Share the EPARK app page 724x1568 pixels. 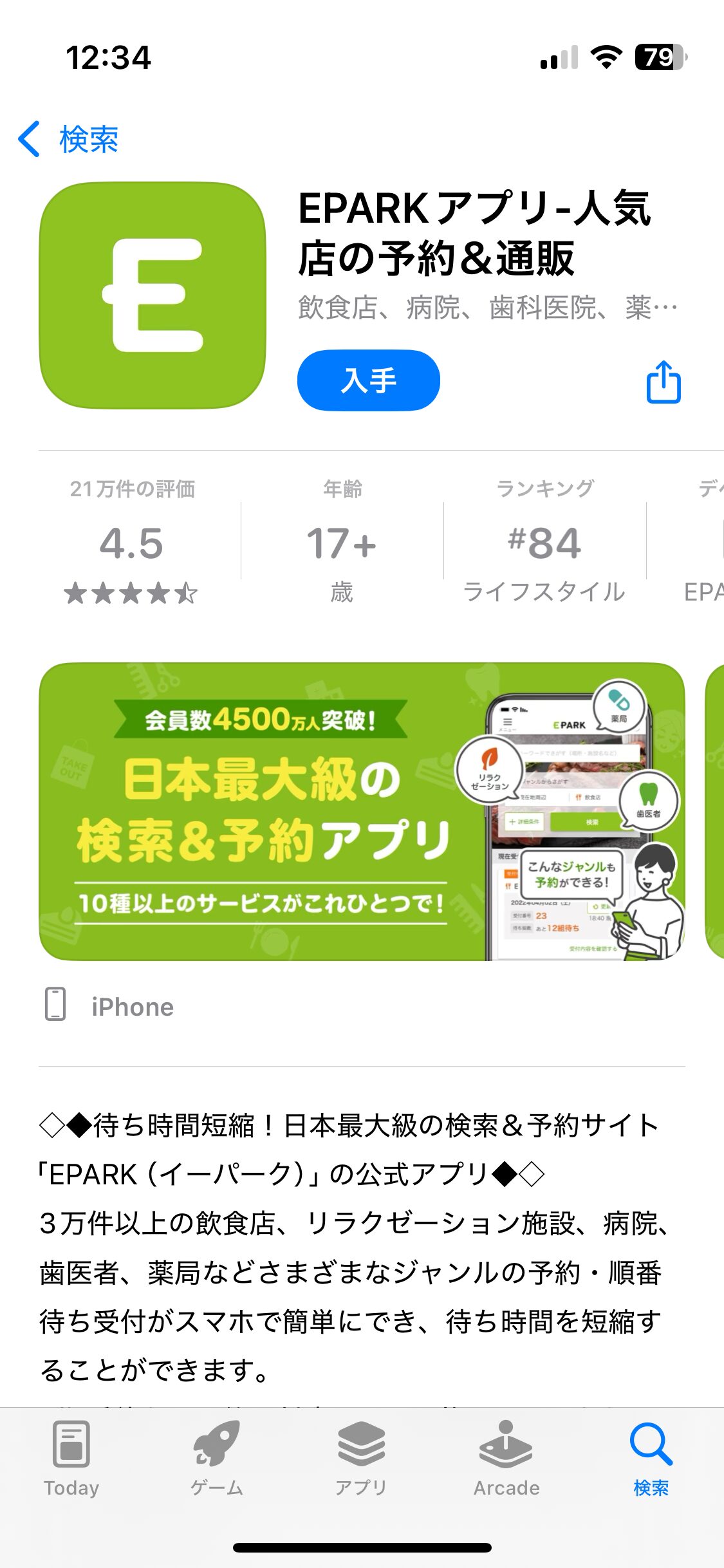pos(663,382)
